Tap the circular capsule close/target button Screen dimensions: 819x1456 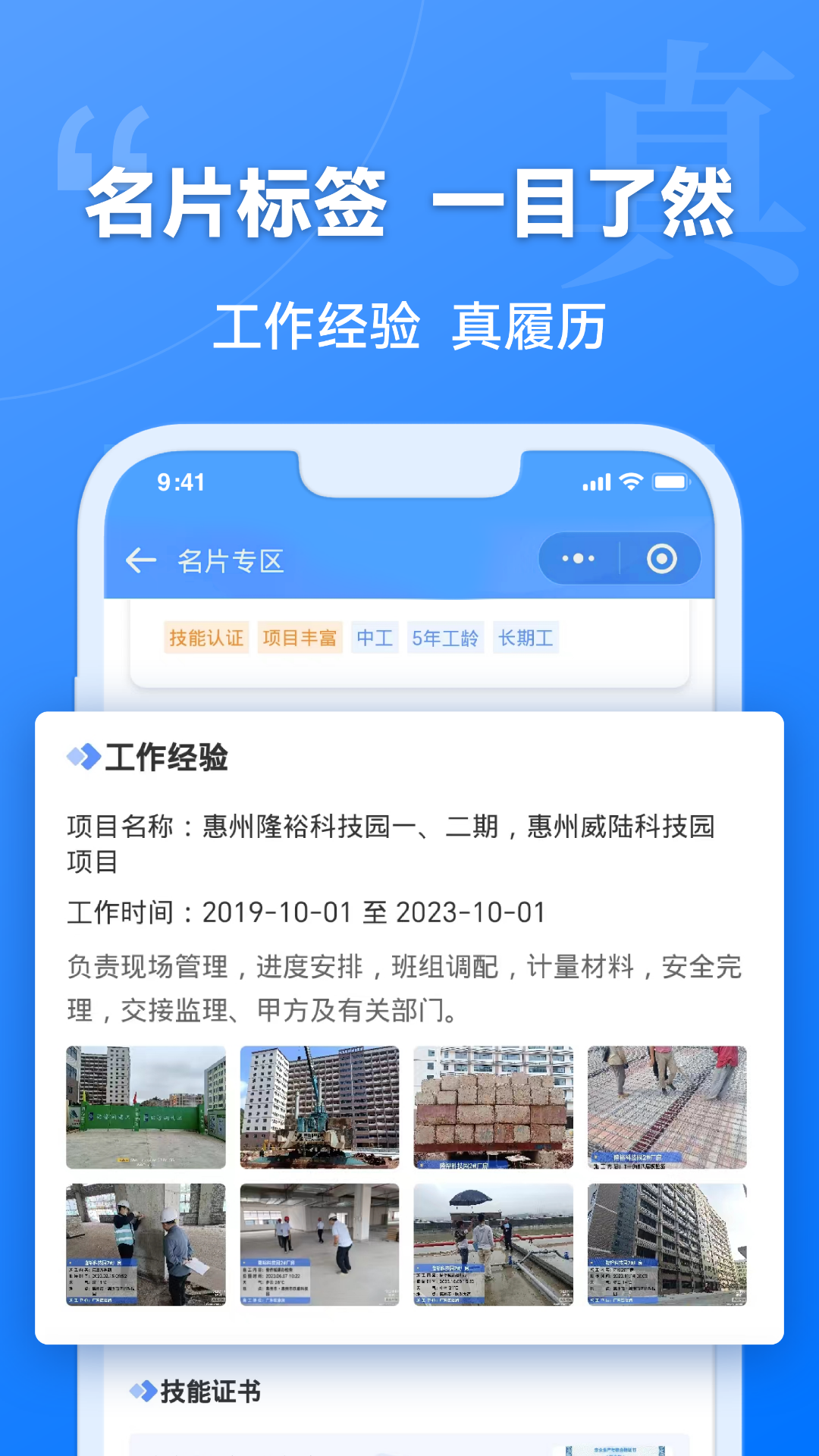click(x=663, y=558)
